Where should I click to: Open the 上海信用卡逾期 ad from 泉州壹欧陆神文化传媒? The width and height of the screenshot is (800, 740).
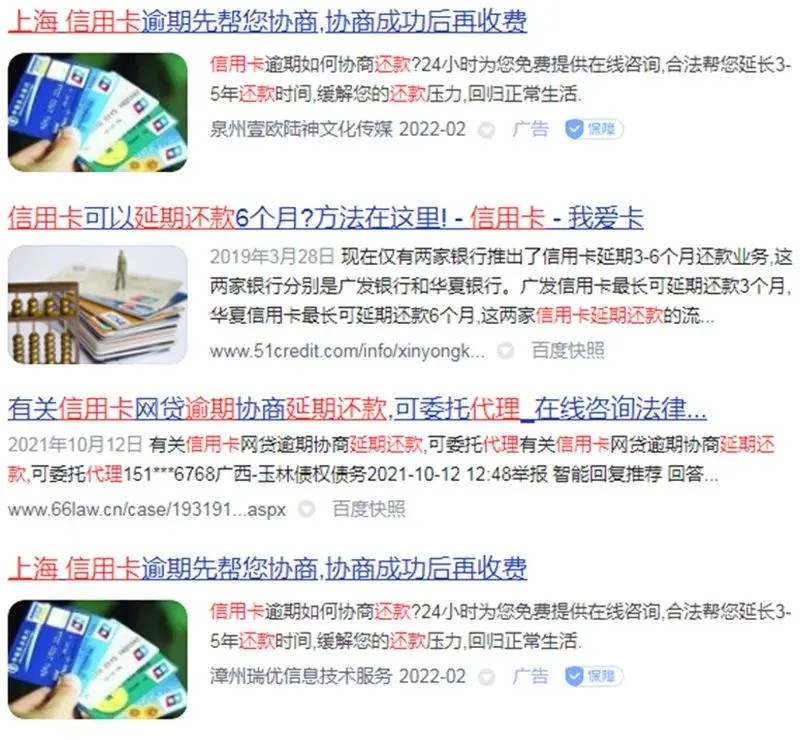267,20
